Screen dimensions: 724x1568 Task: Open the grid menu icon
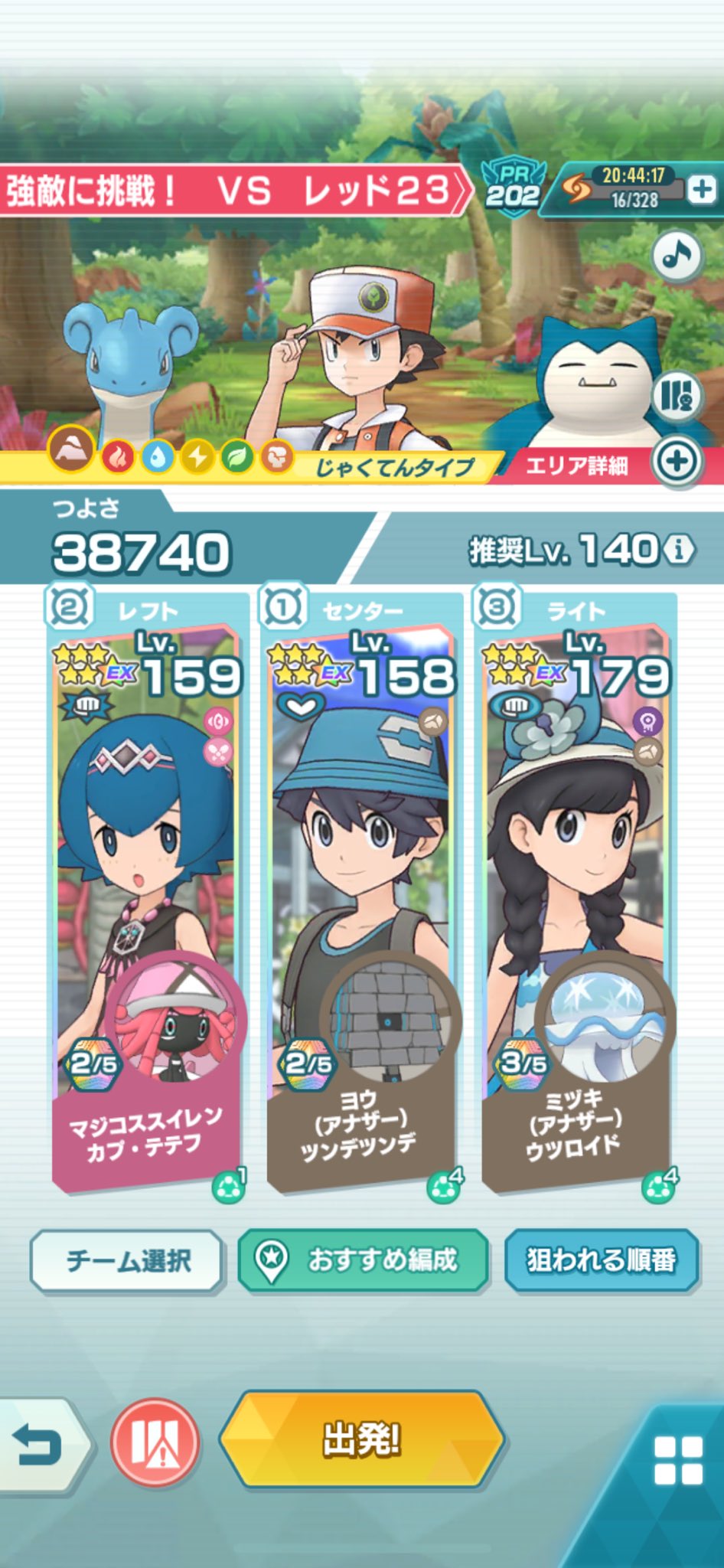pyautogui.click(x=678, y=1461)
